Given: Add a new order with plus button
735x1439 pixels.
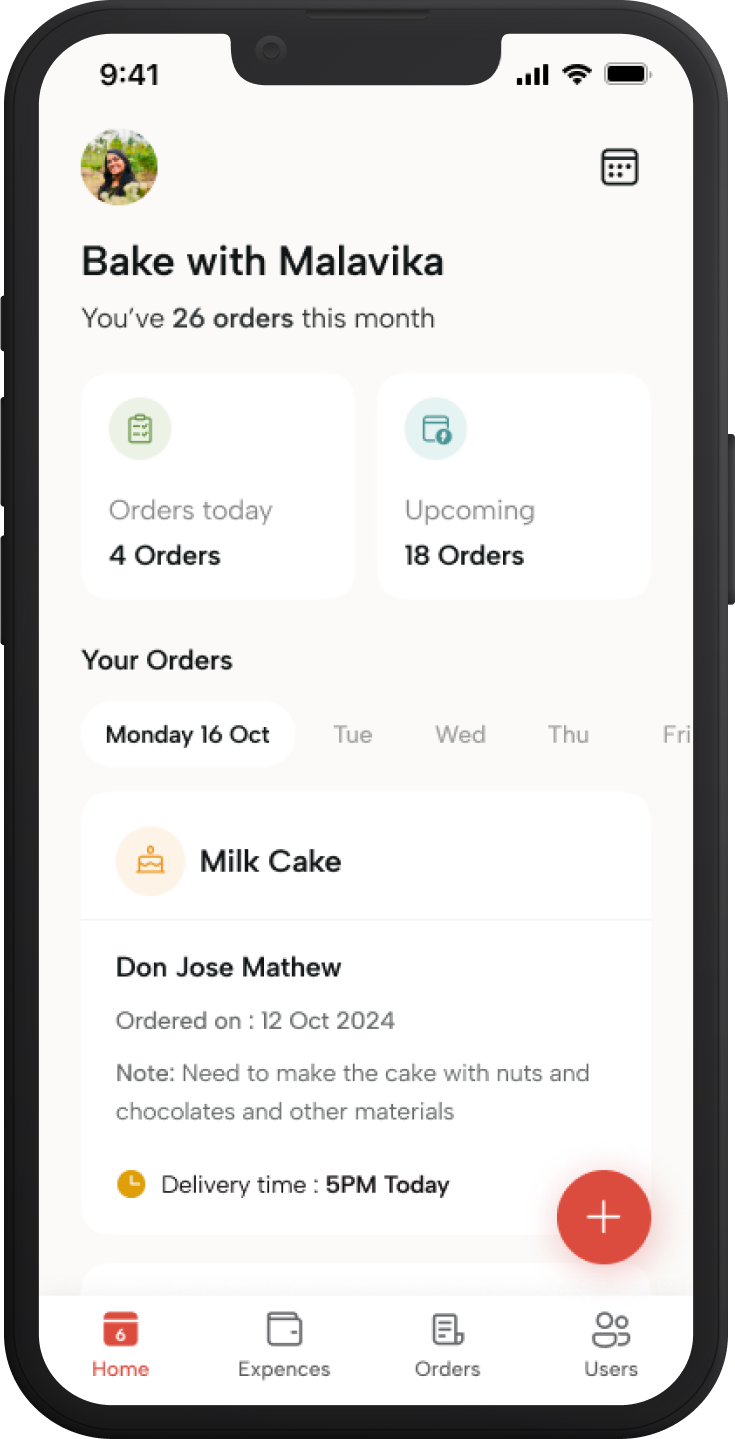Looking at the screenshot, I should (x=604, y=1217).
